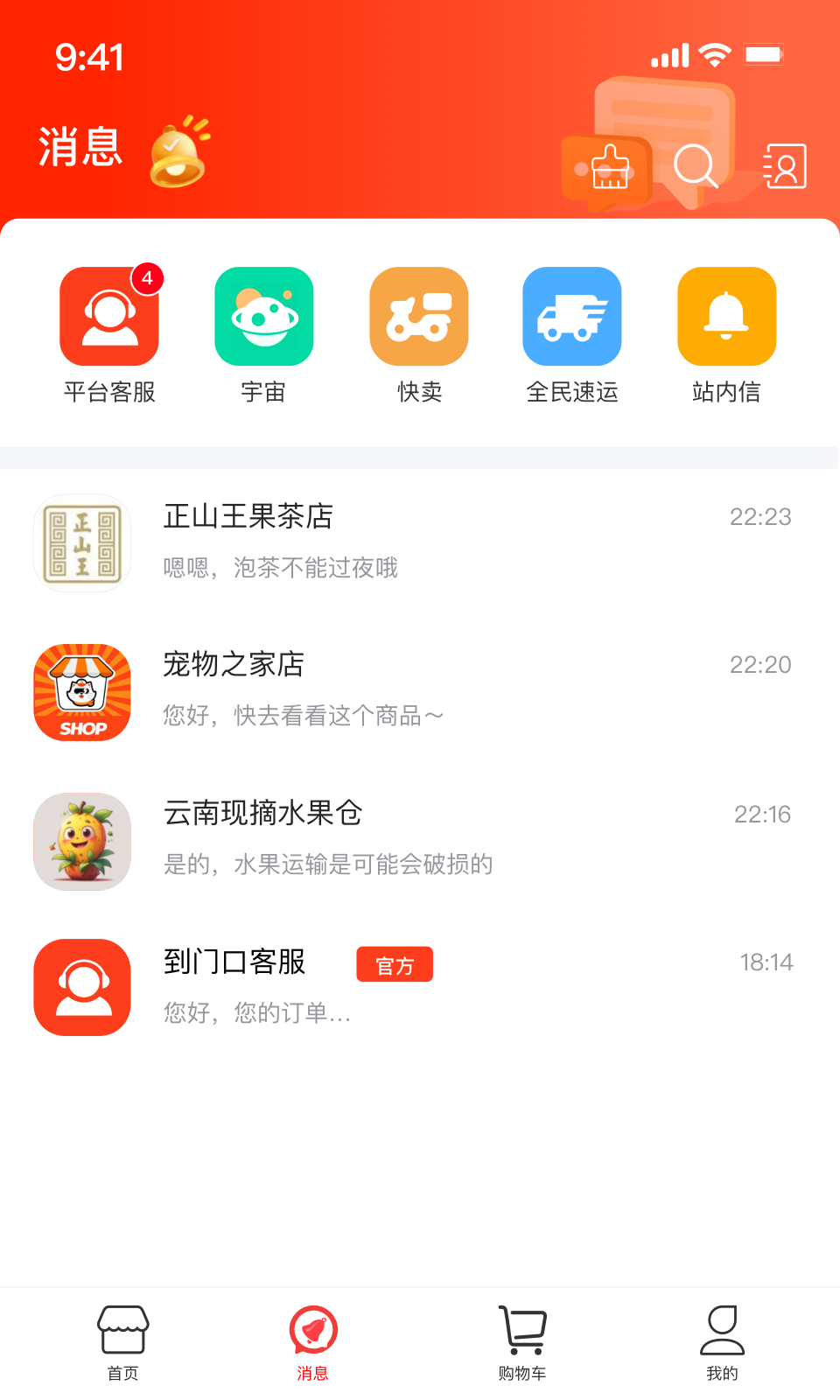
Task: Open the 平台客服 customer service entry
Action: tap(108, 316)
